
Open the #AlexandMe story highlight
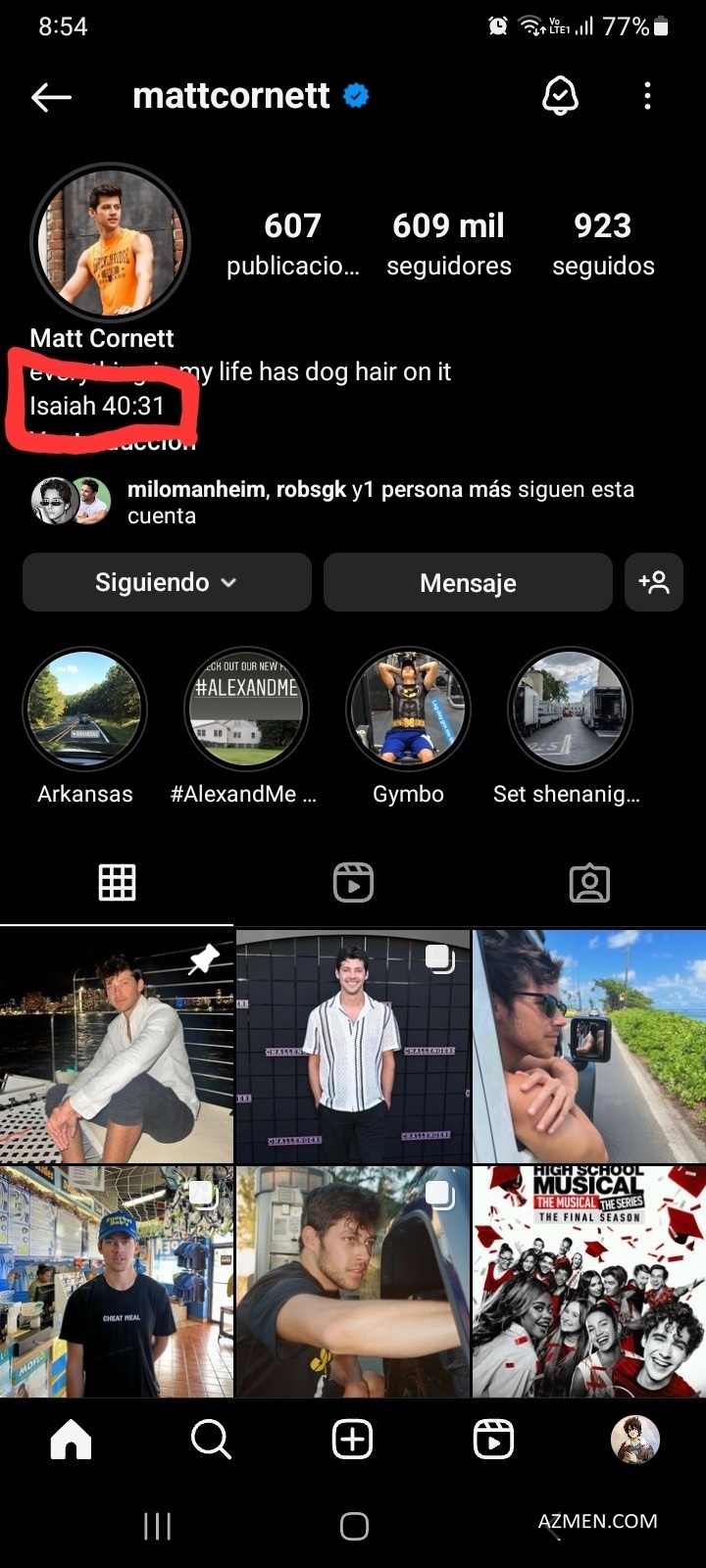246,710
